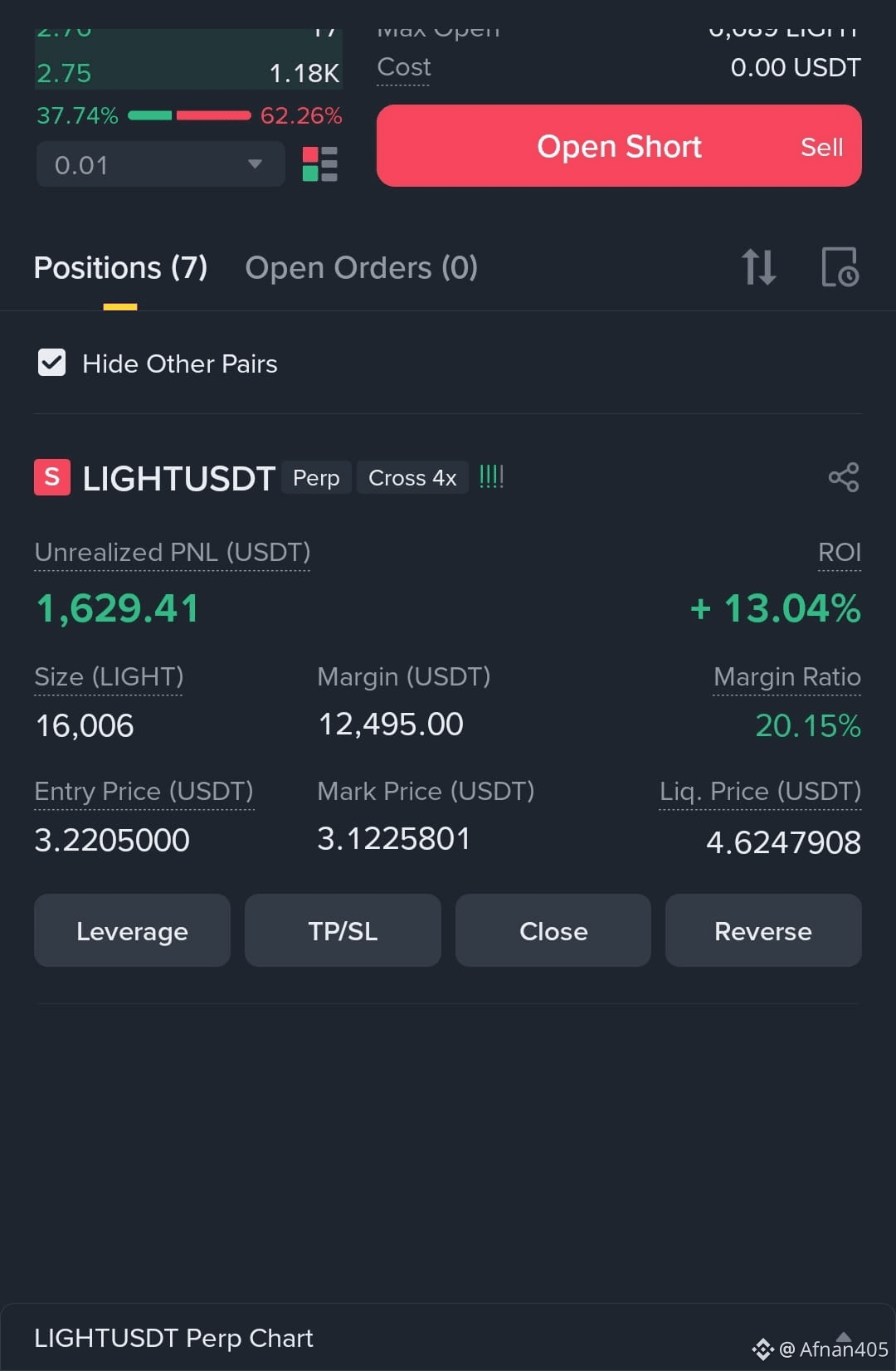Image resolution: width=896 pixels, height=1371 pixels.
Task: Click the share icon for LIGHTUSDT position
Action: pos(843,476)
